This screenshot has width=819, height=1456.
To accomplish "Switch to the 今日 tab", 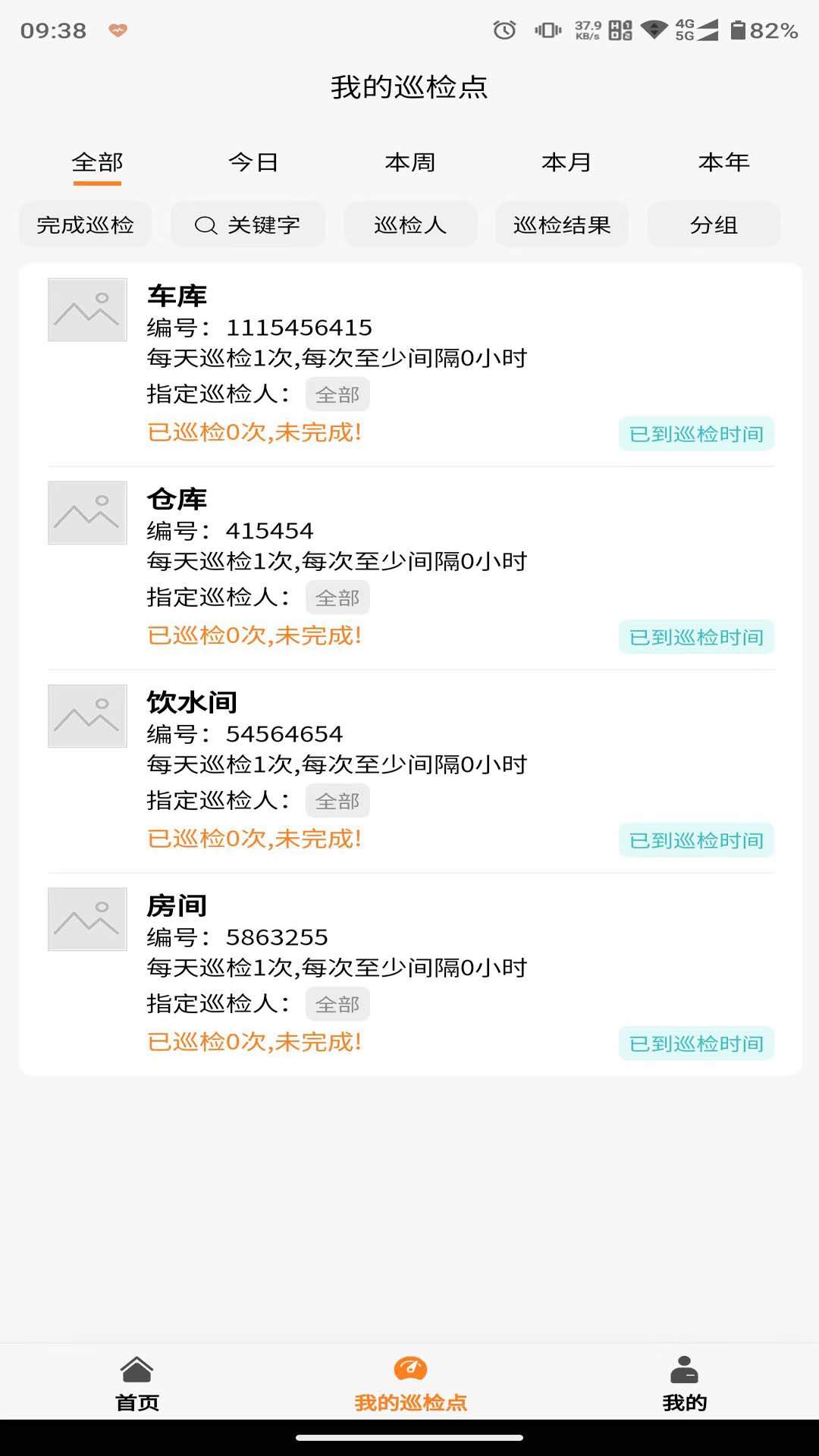I will [x=253, y=162].
